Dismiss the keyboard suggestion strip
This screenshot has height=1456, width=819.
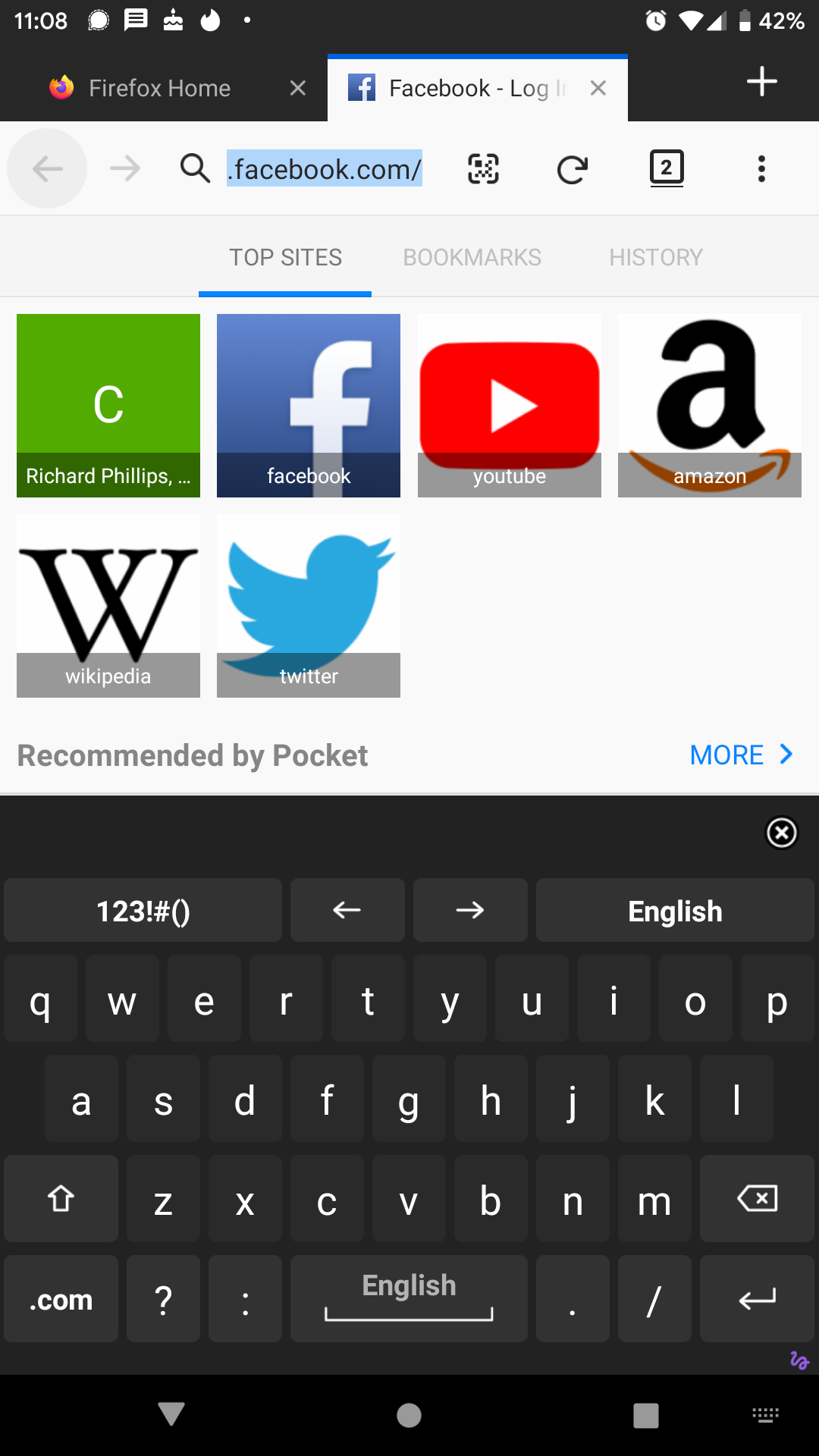[782, 833]
